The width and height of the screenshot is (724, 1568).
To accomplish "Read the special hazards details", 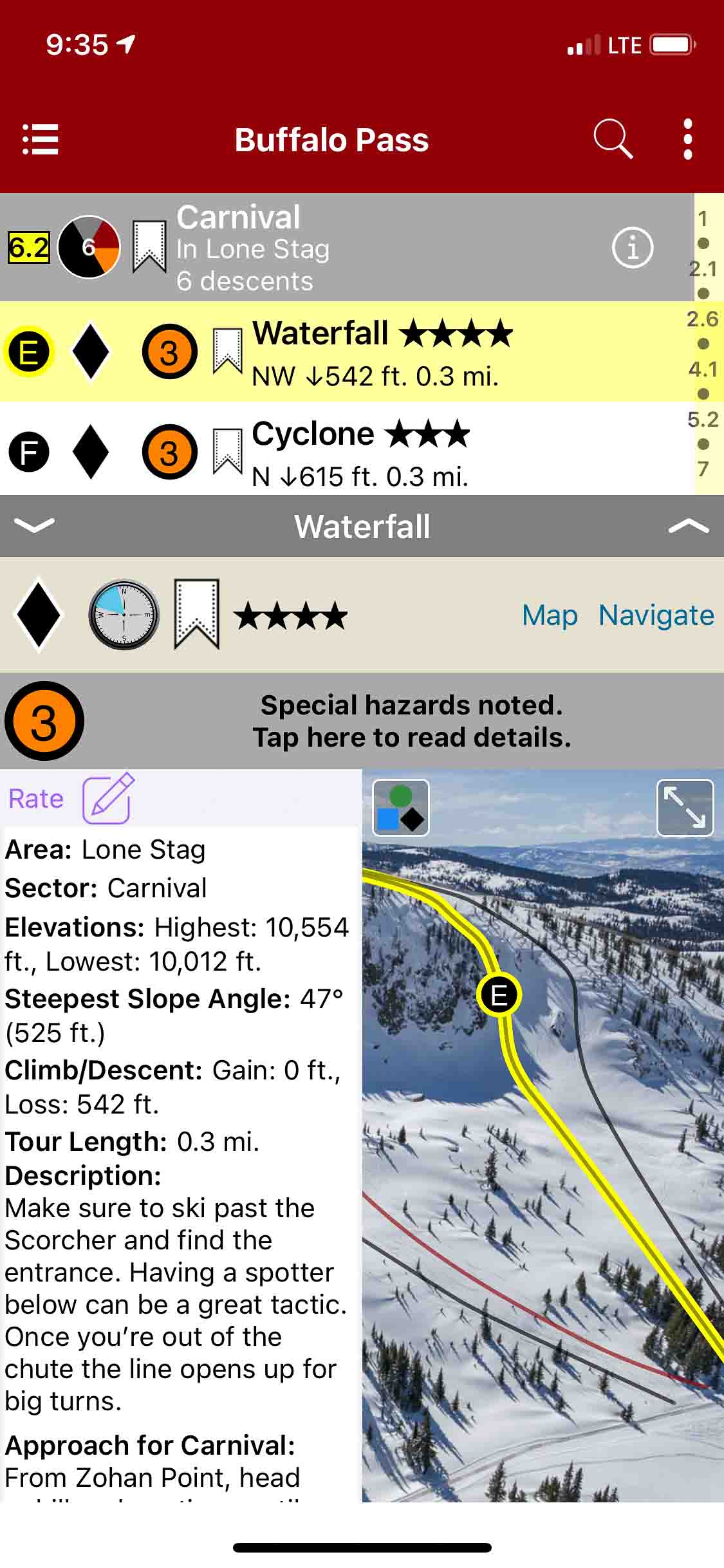I will (x=412, y=721).
